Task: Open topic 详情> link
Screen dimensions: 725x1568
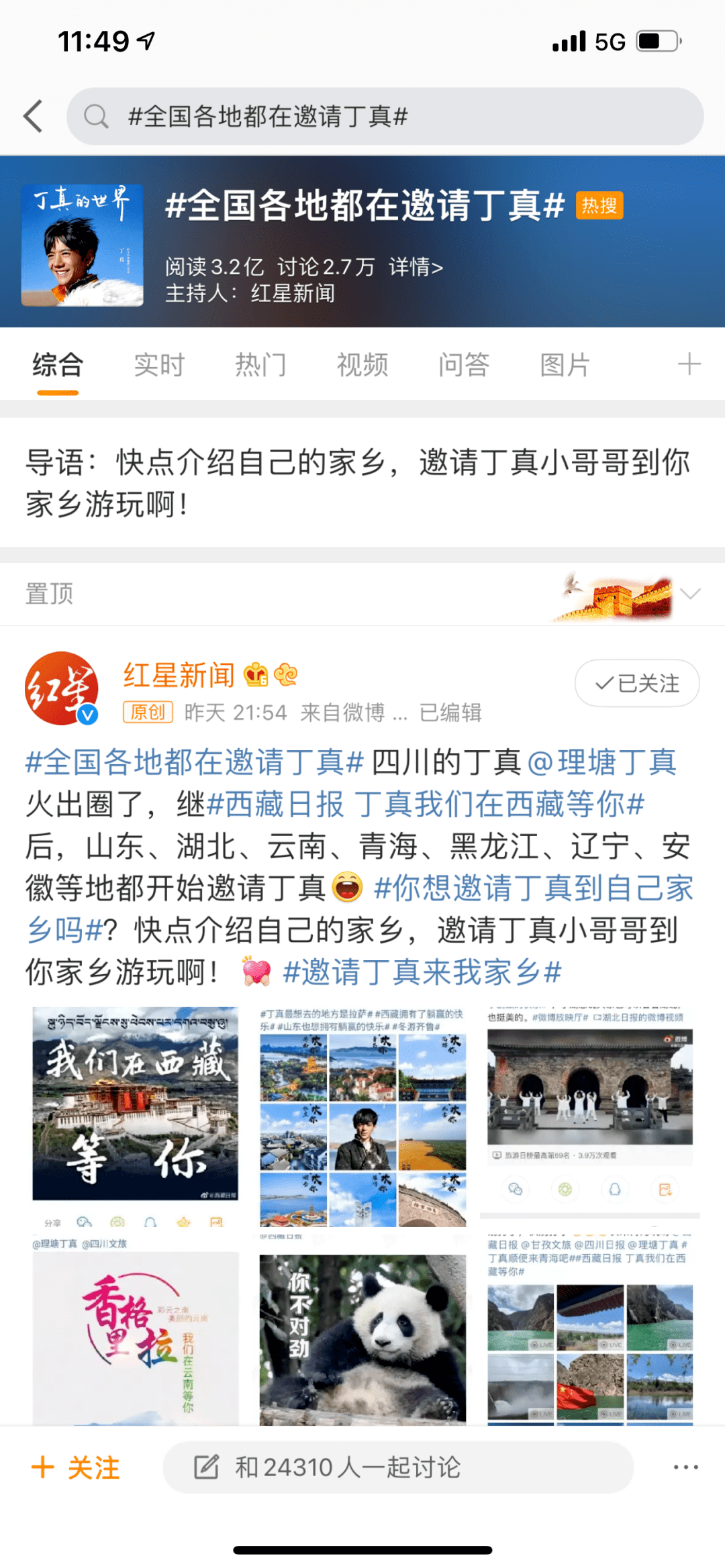Action: tap(416, 267)
